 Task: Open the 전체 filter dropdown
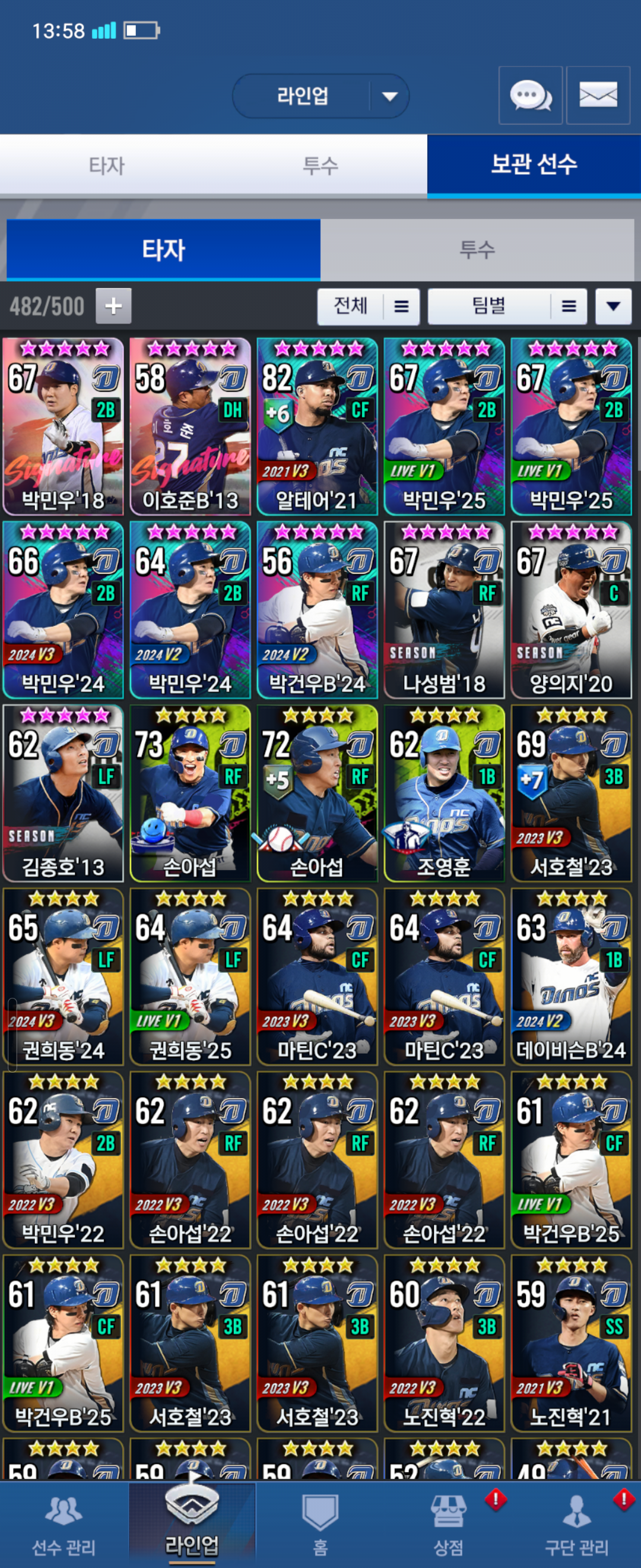tap(368, 306)
